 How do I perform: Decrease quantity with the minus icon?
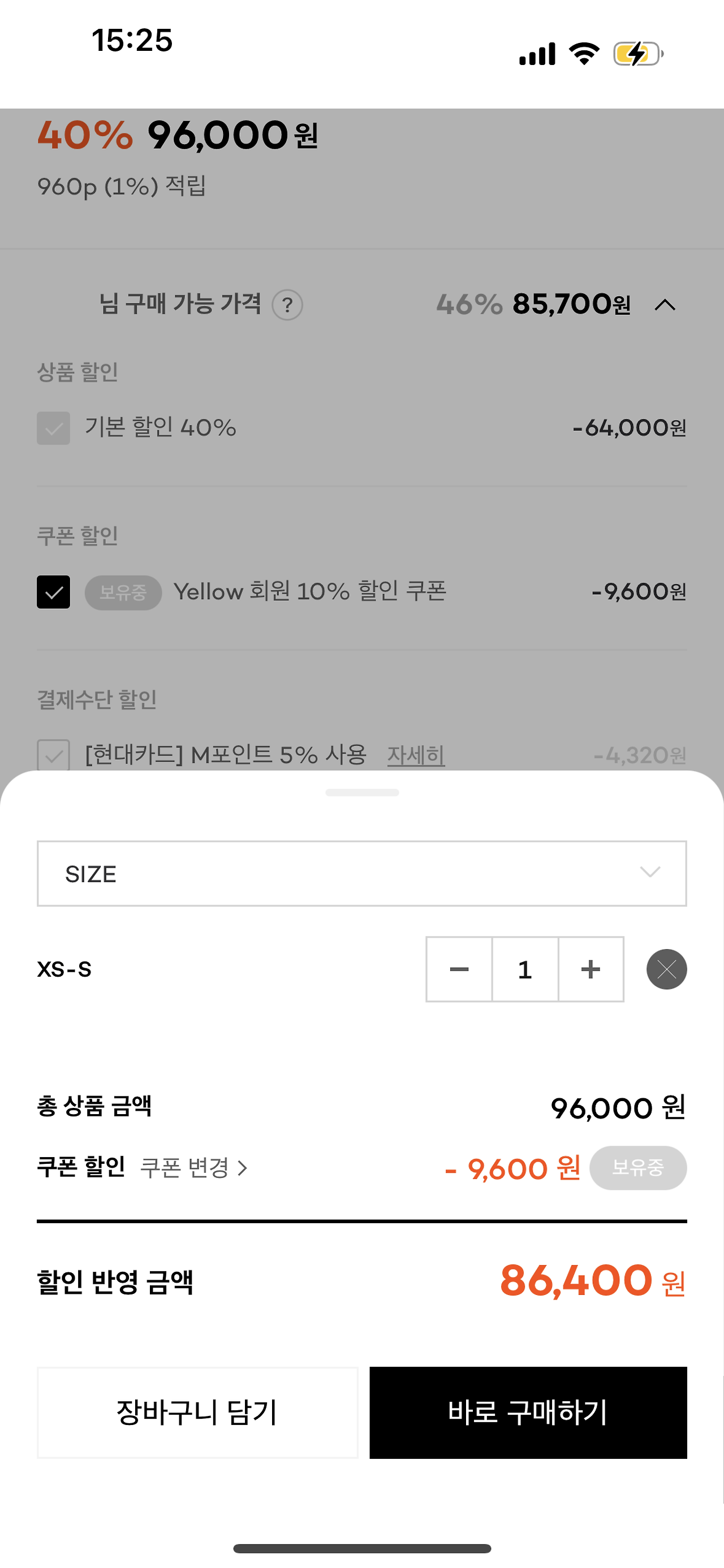[459, 969]
